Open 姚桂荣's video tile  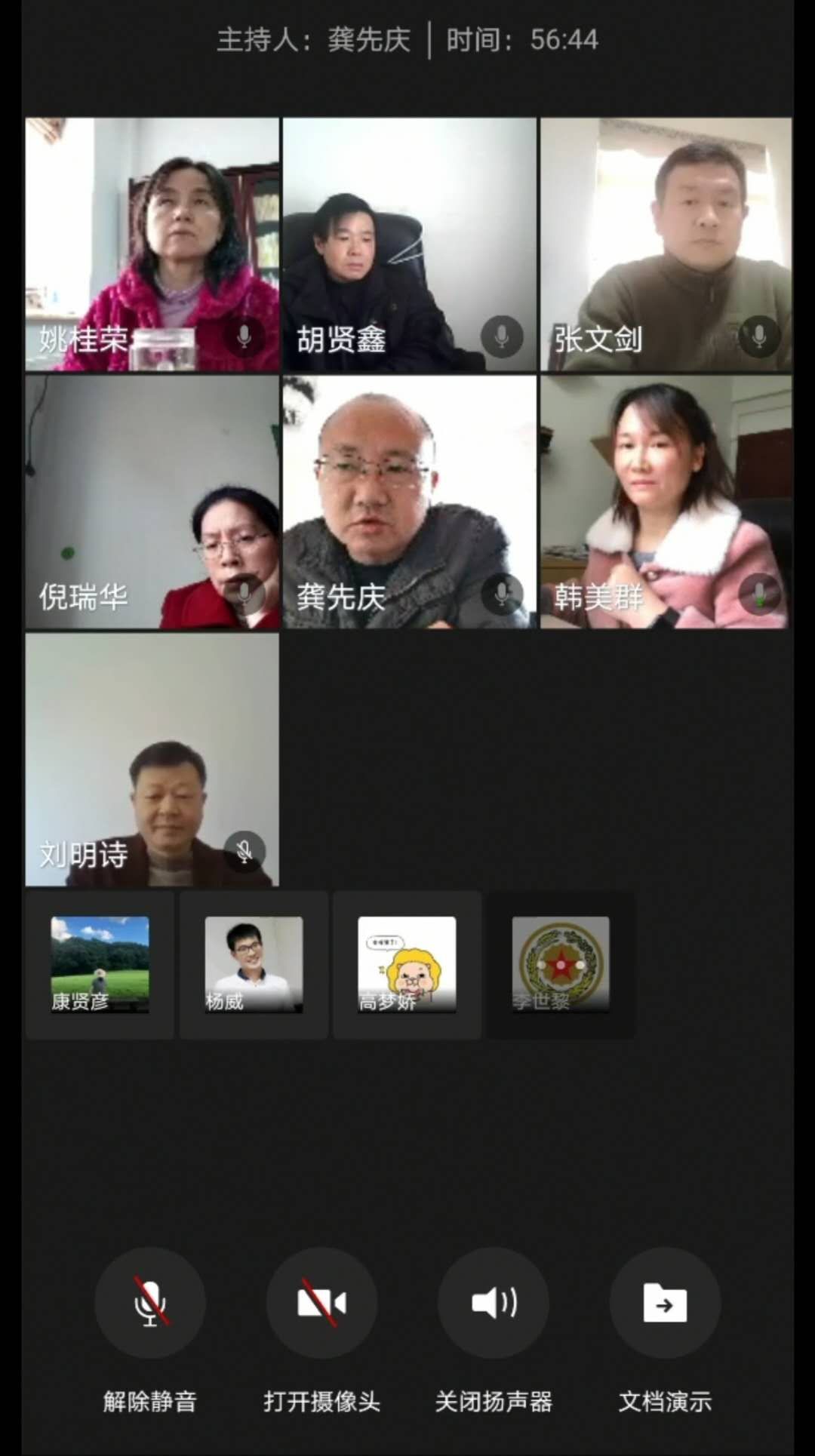pyautogui.click(x=152, y=244)
